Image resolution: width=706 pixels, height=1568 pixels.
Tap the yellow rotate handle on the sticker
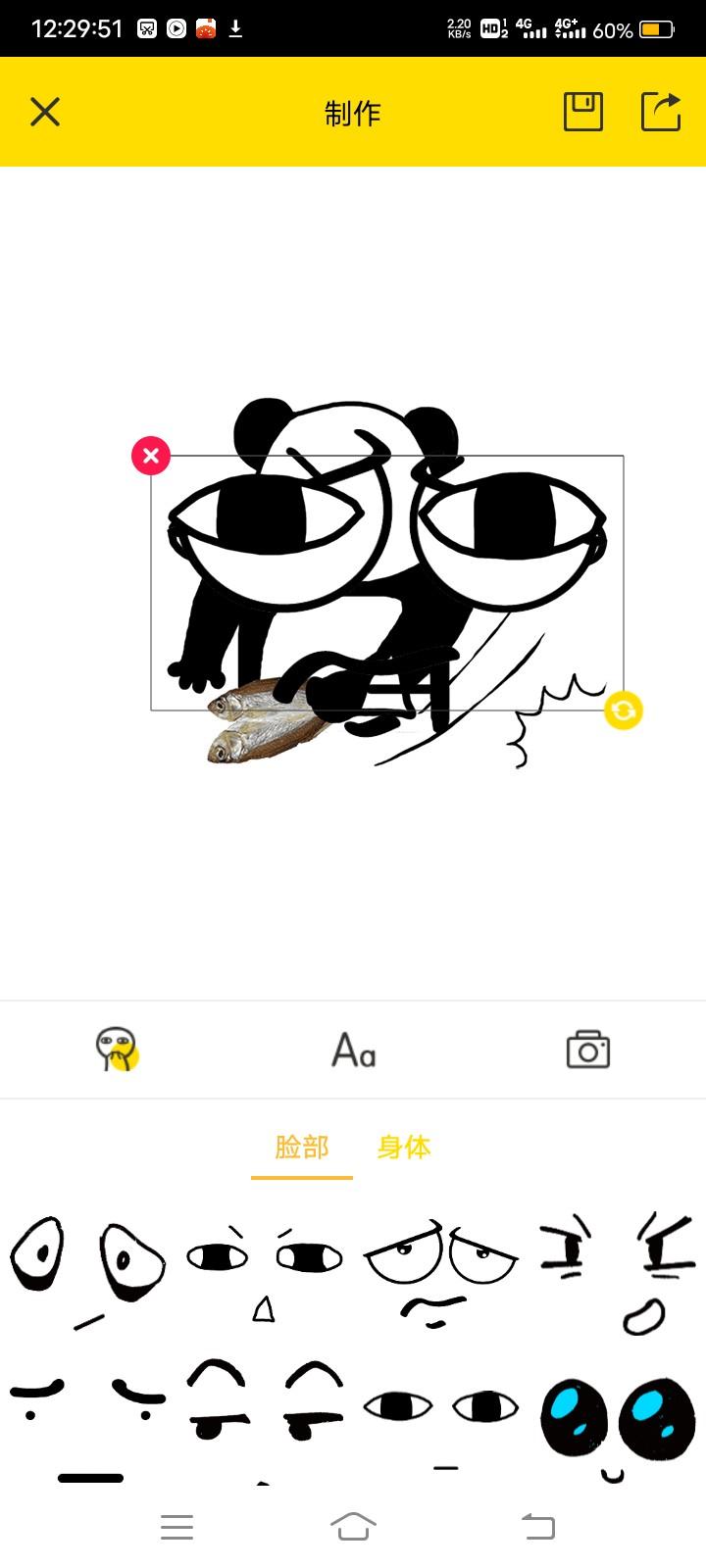click(x=624, y=710)
